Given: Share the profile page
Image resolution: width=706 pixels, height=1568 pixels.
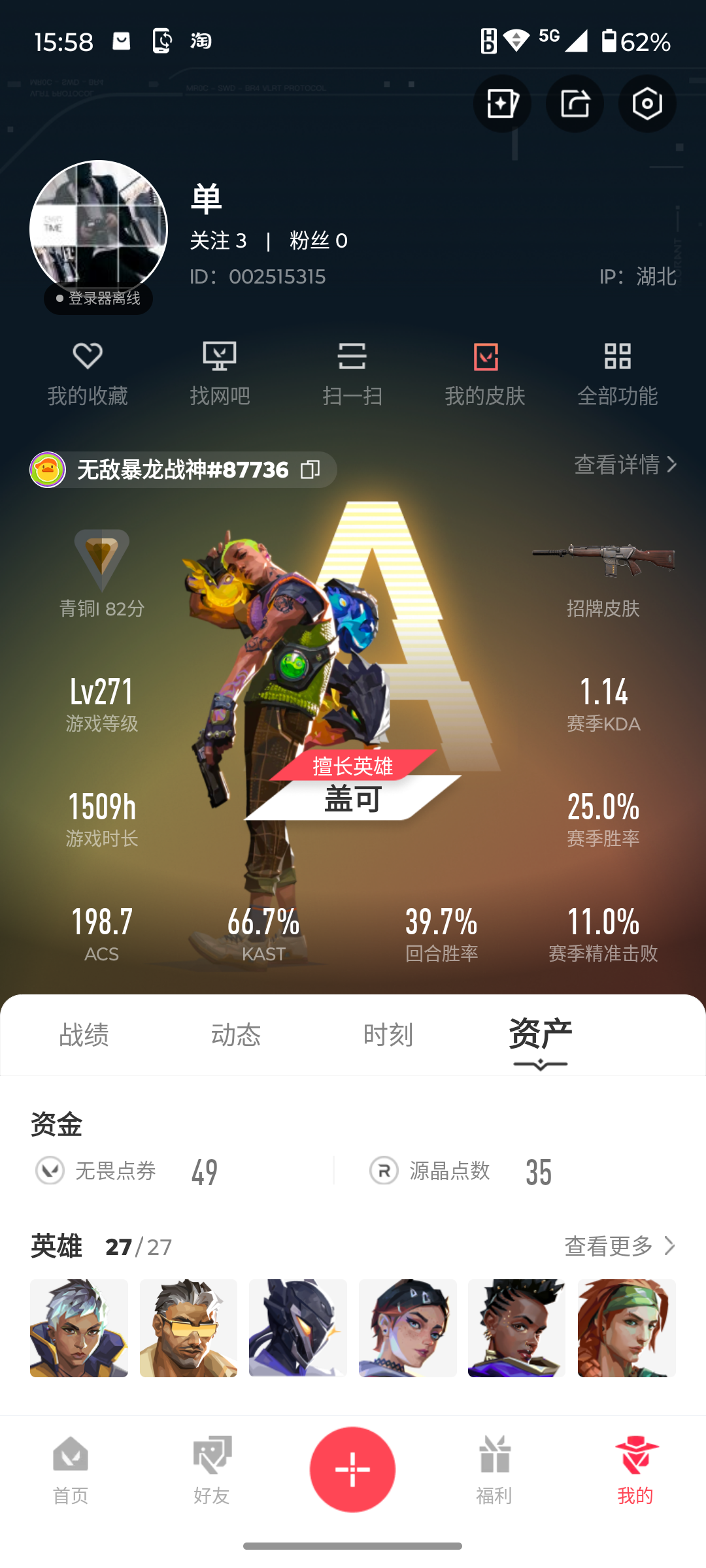Looking at the screenshot, I should coord(575,104).
